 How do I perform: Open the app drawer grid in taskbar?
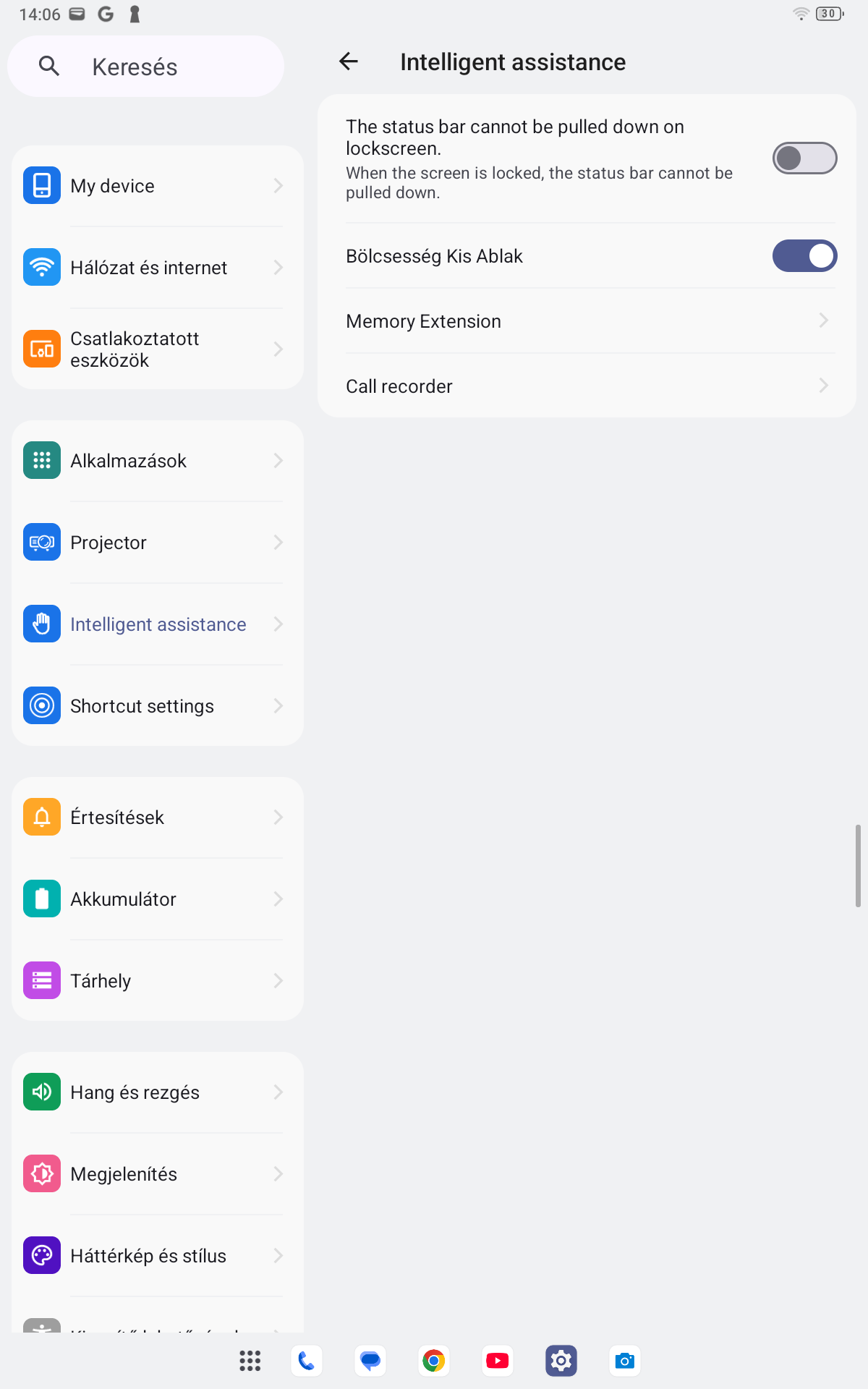[x=250, y=1361]
